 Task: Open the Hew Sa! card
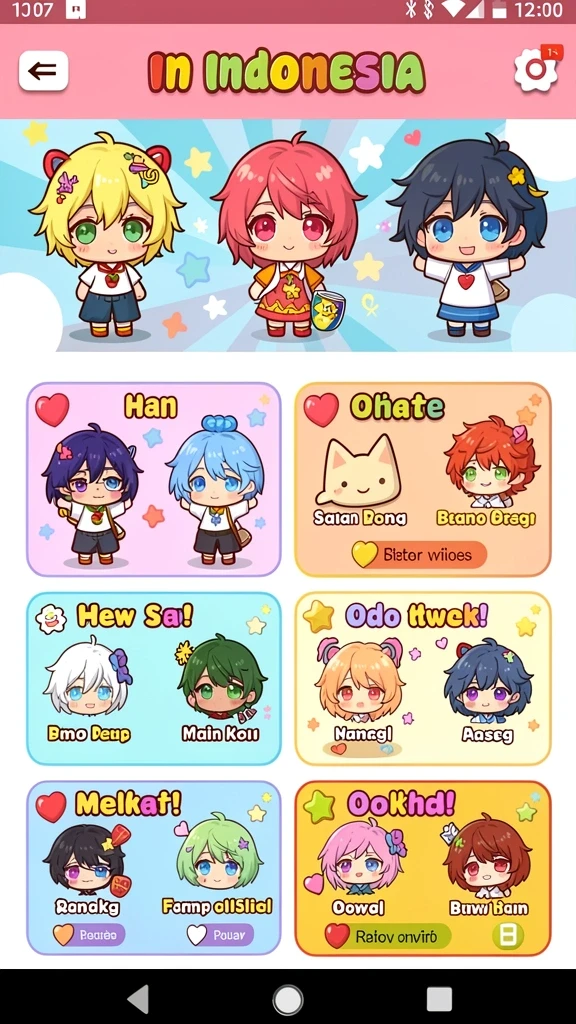click(x=153, y=679)
